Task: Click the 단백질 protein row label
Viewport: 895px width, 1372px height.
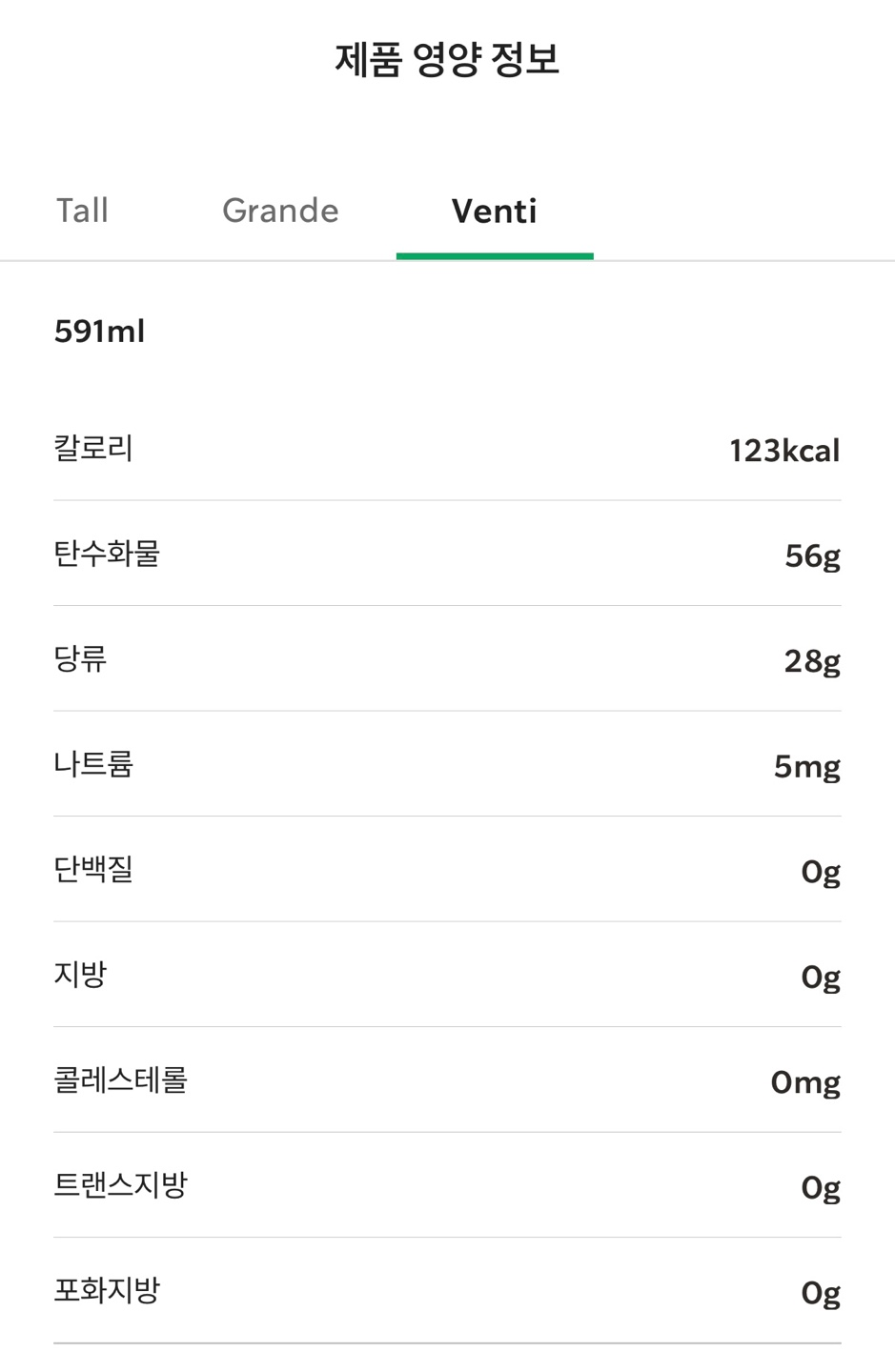Action: (x=90, y=869)
